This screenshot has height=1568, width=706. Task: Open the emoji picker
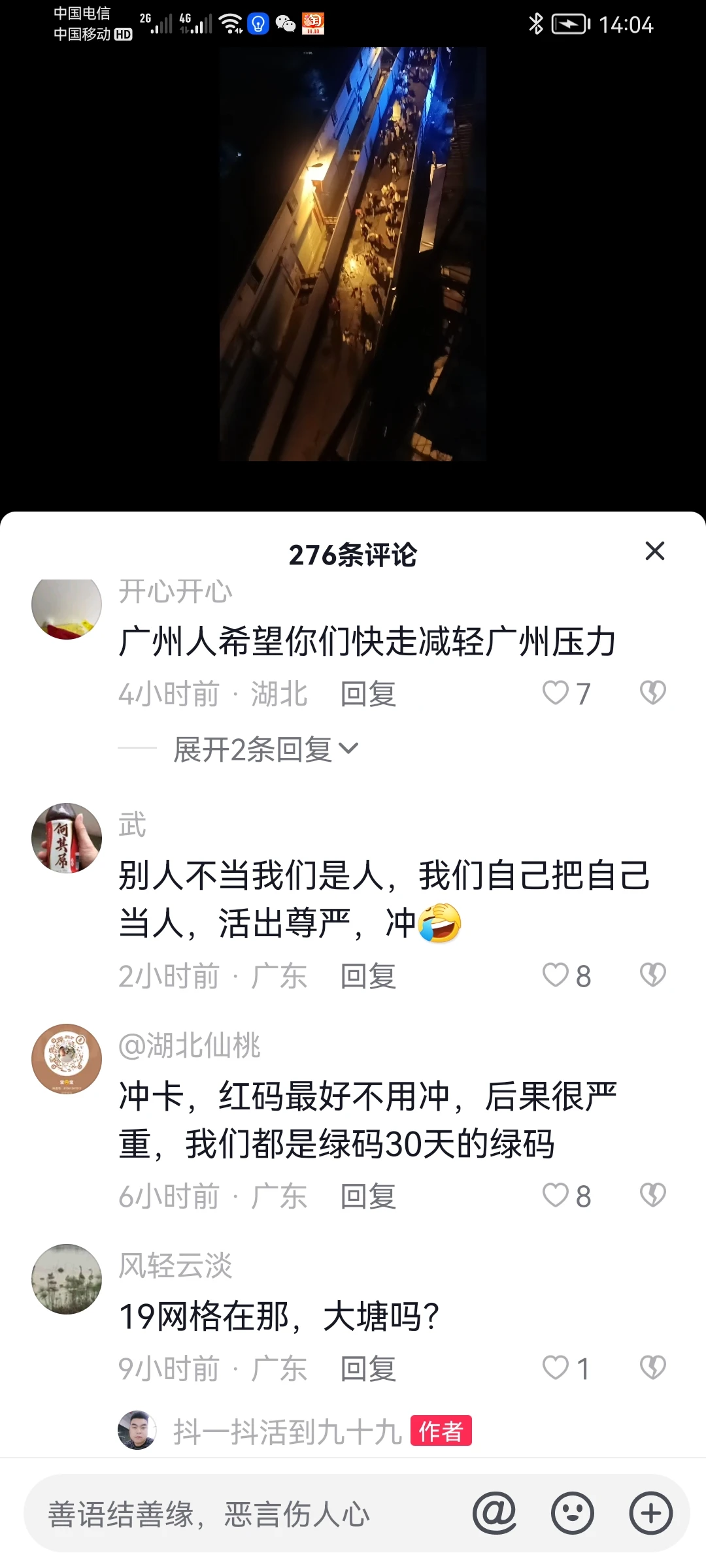tap(573, 1513)
